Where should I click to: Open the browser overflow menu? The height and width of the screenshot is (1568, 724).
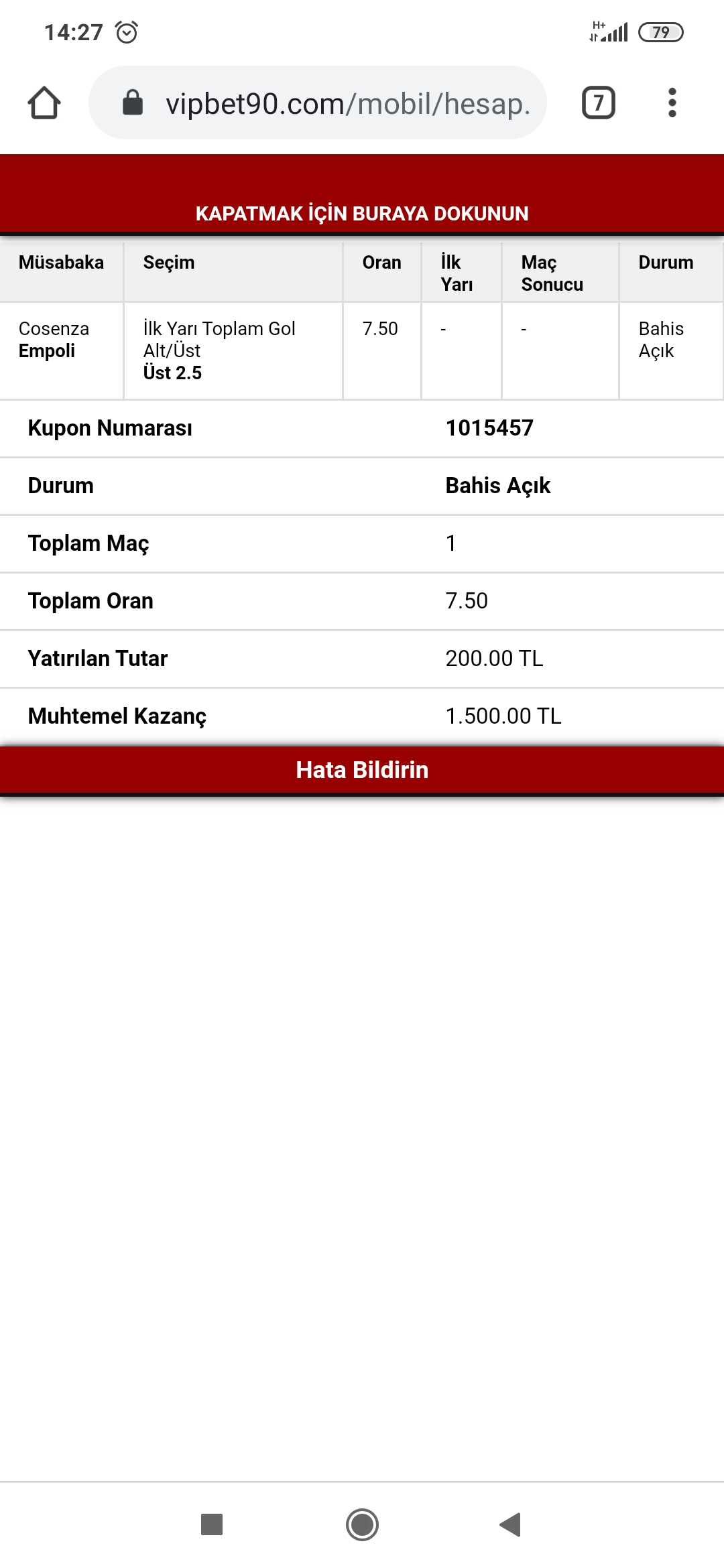(672, 103)
